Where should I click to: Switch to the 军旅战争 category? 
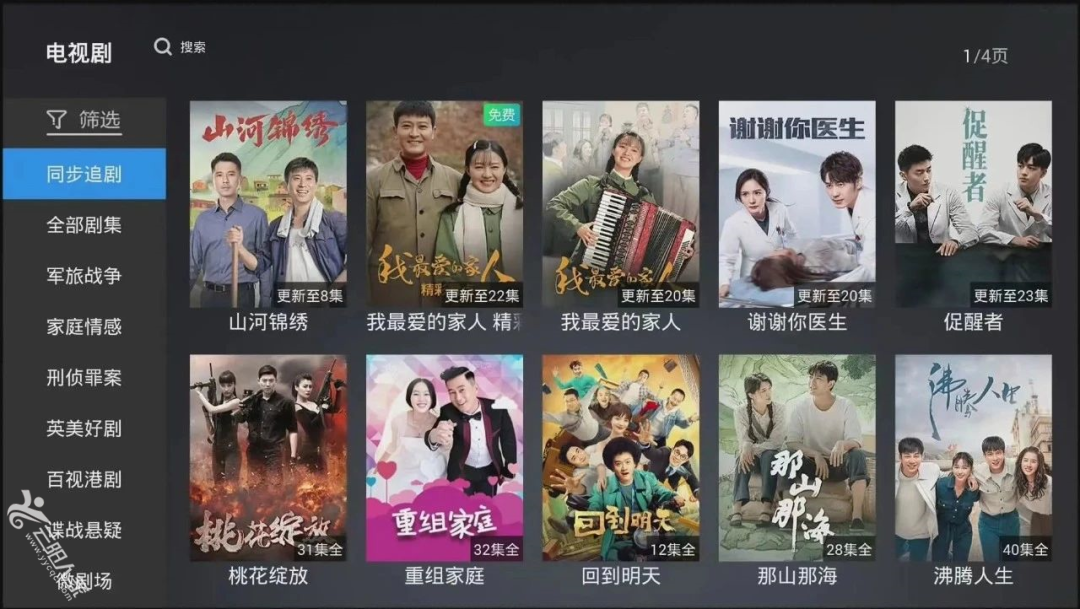(x=84, y=276)
